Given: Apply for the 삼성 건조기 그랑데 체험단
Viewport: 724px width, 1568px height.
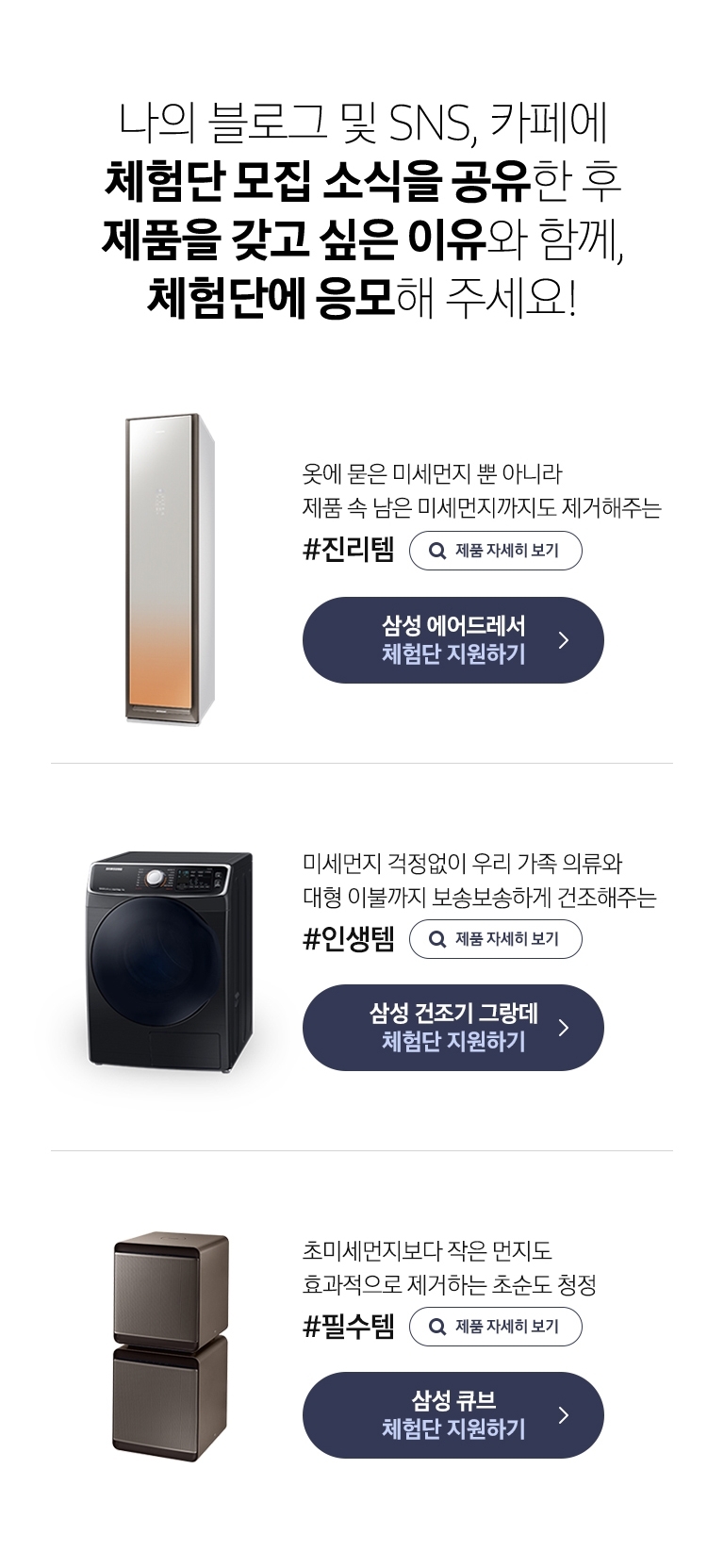Looking at the screenshot, I should pos(452,1028).
